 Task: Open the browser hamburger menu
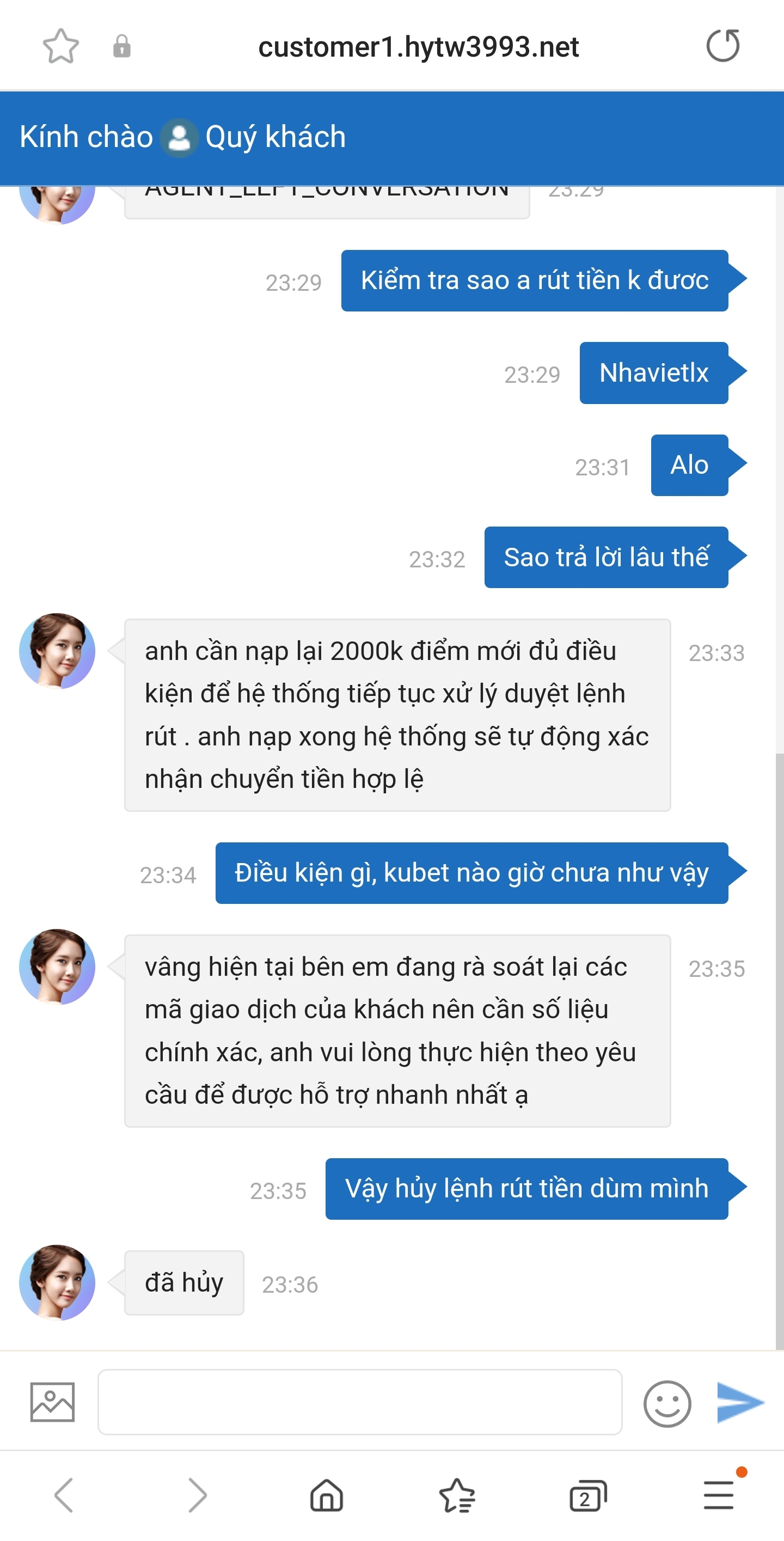[718, 1495]
